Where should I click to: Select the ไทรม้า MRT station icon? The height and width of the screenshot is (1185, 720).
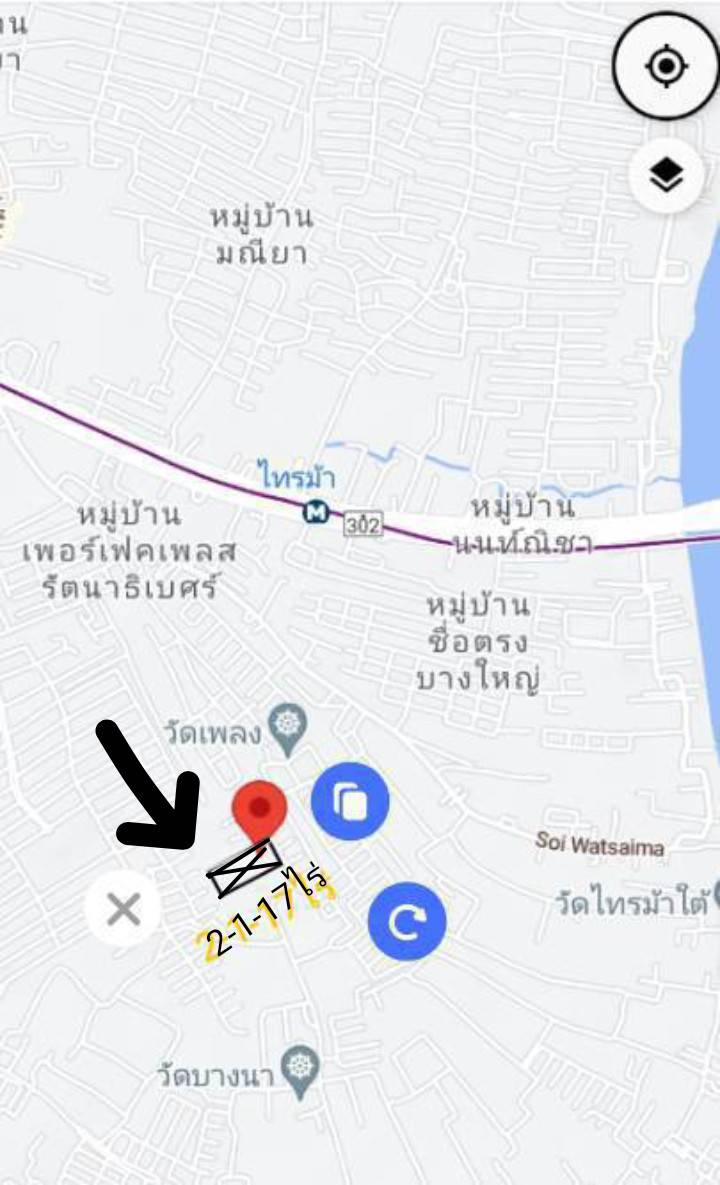(314, 512)
